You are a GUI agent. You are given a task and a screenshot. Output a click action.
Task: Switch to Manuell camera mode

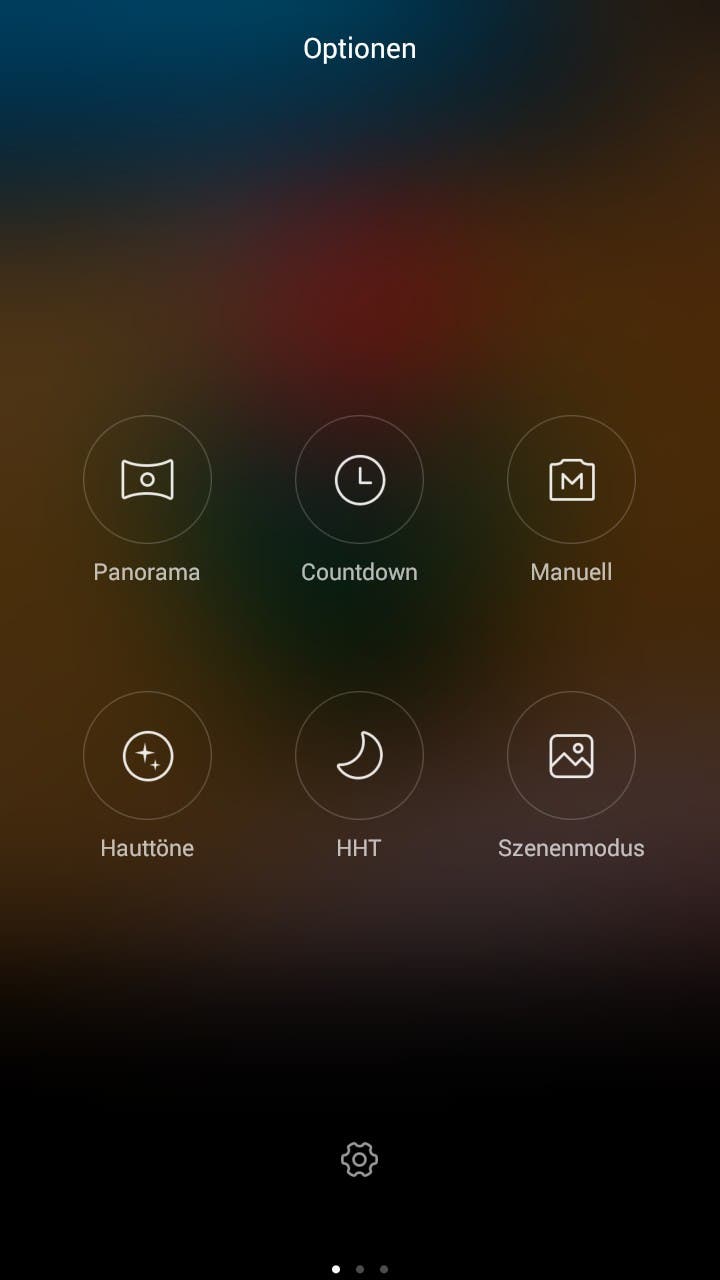(571, 479)
